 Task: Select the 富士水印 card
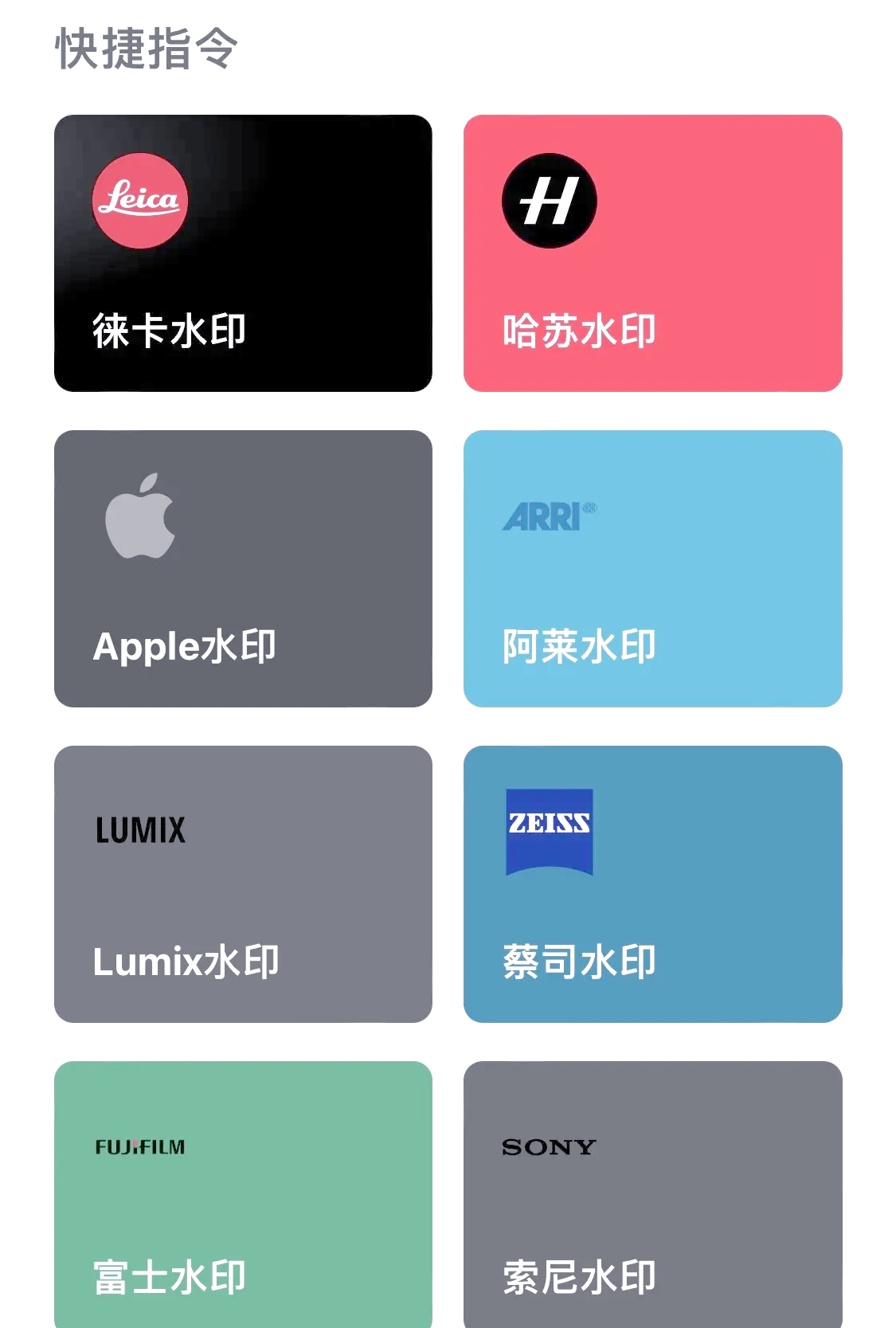pos(243,1195)
